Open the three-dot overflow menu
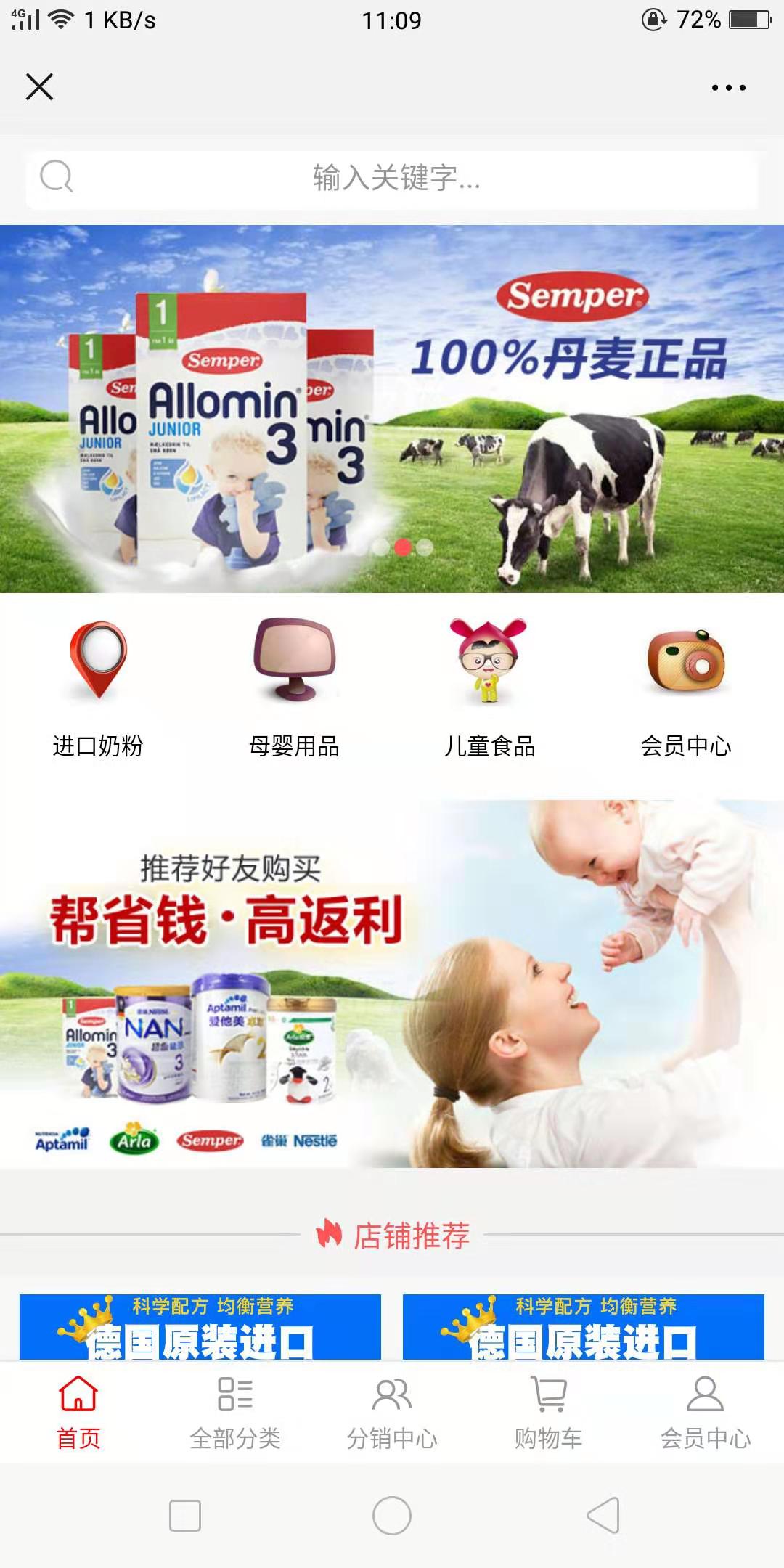Screen dimensions: 784x1568 (728, 88)
